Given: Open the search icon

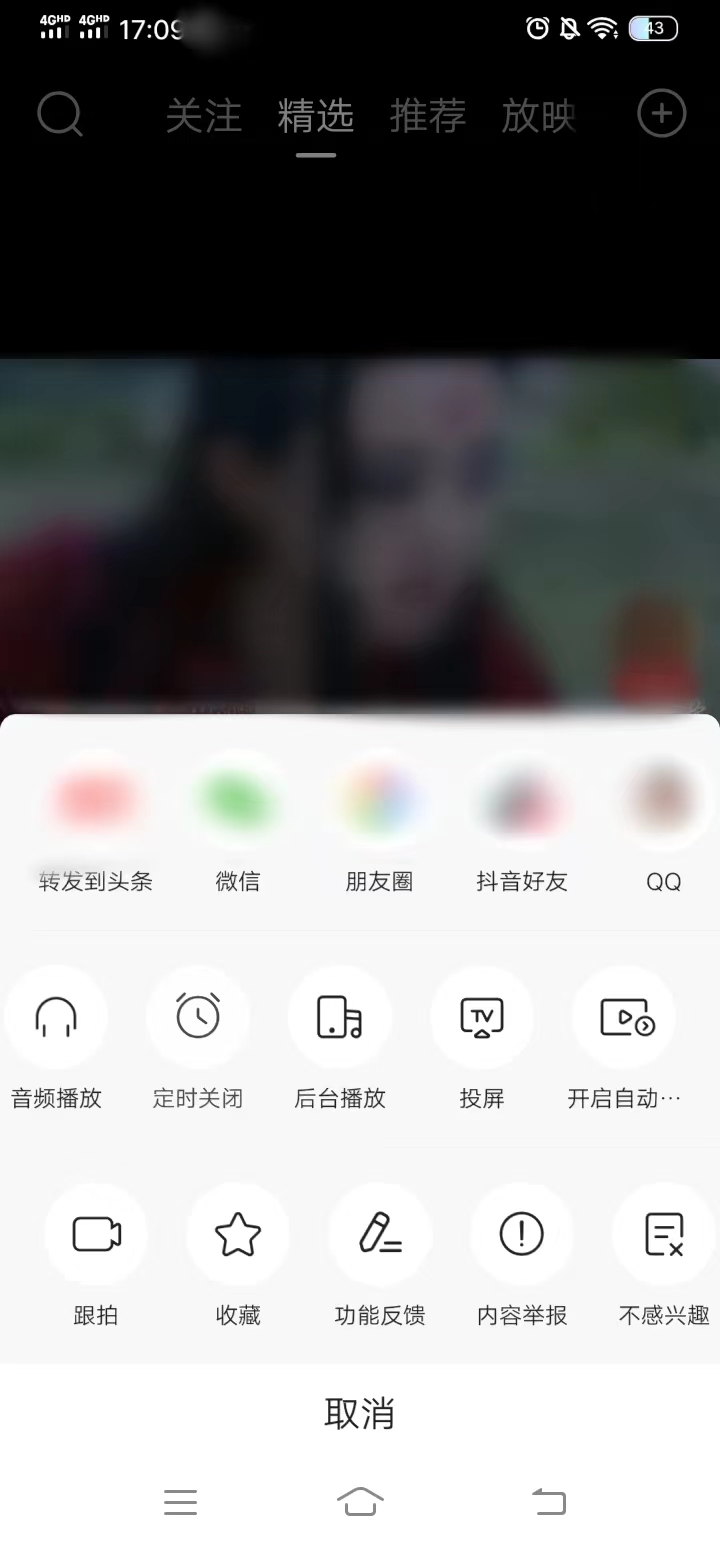Looking at the screenshot, I should click(60, 114).
